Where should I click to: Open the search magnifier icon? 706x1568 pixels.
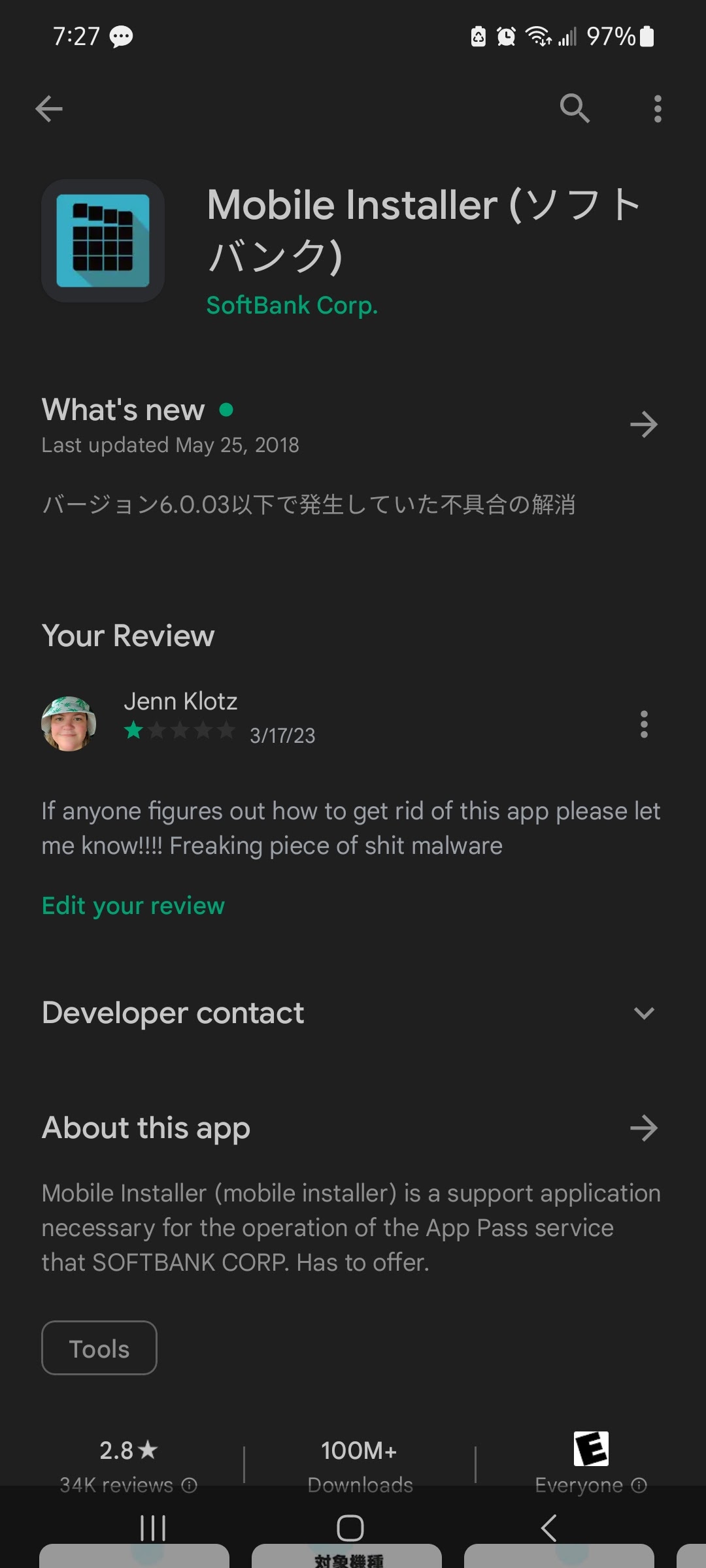(575, 108)
